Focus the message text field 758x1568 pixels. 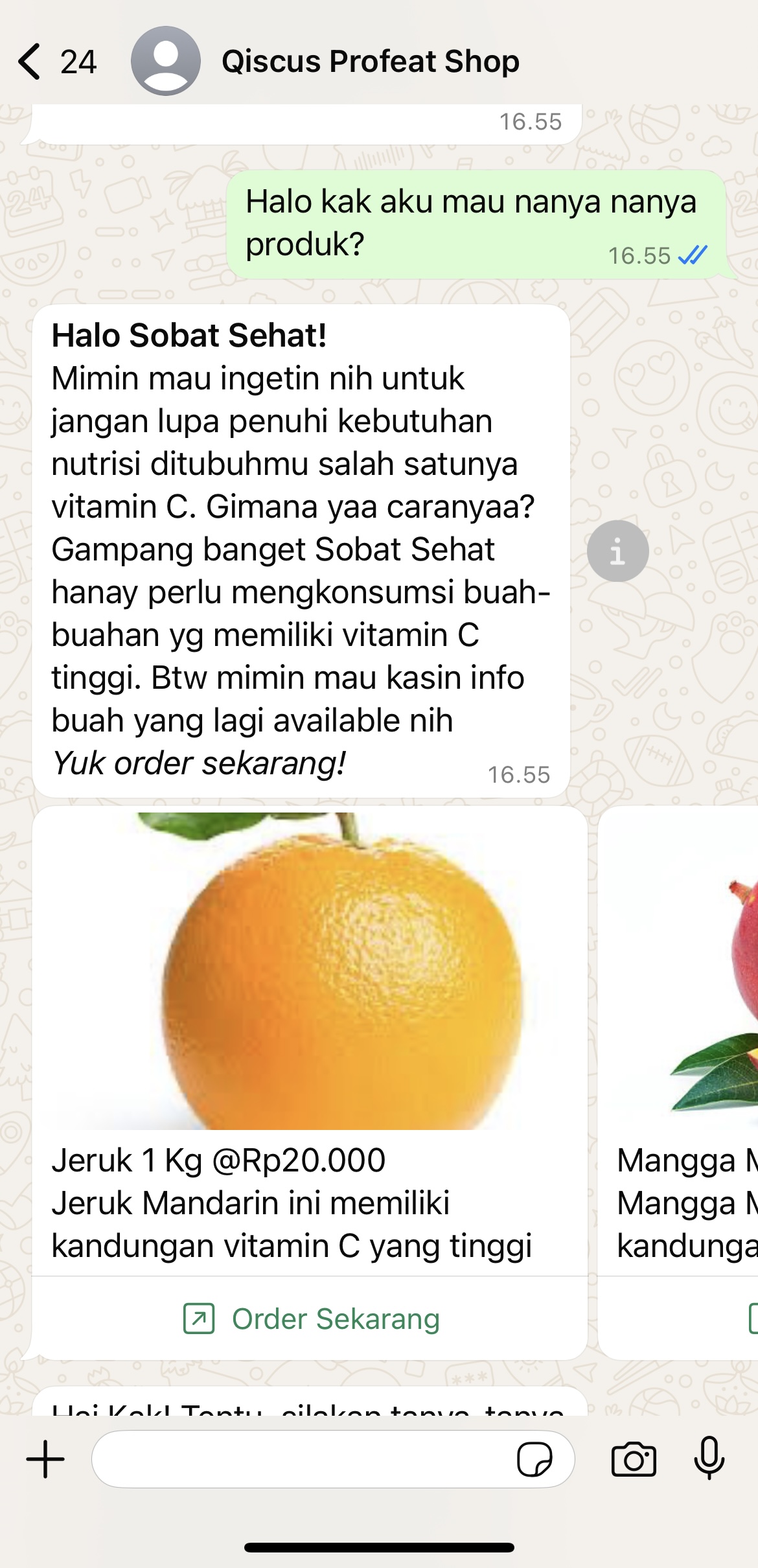[x=298, y=1459]
